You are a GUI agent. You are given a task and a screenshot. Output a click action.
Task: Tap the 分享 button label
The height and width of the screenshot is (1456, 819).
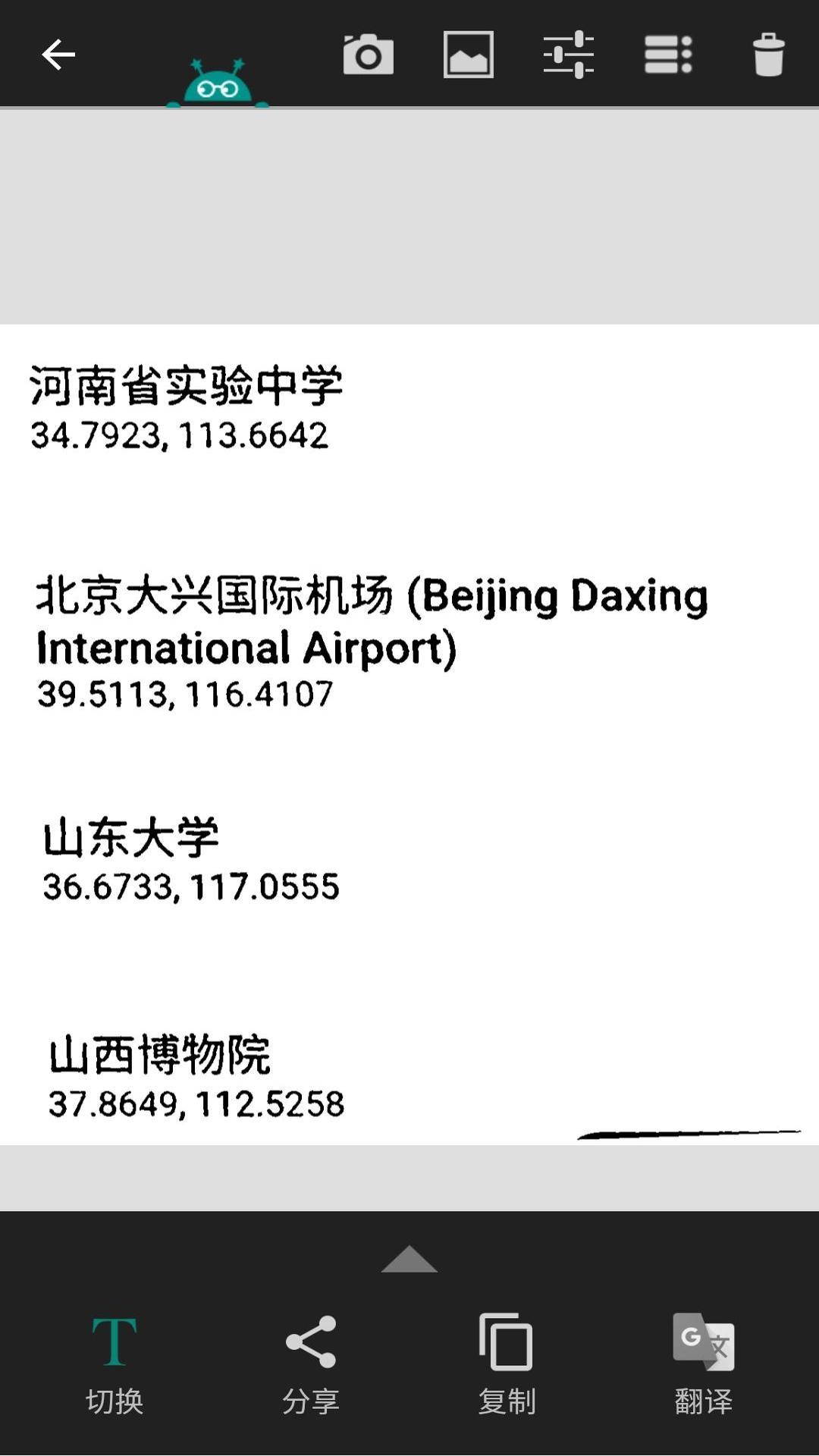[x=309, y=1399]
